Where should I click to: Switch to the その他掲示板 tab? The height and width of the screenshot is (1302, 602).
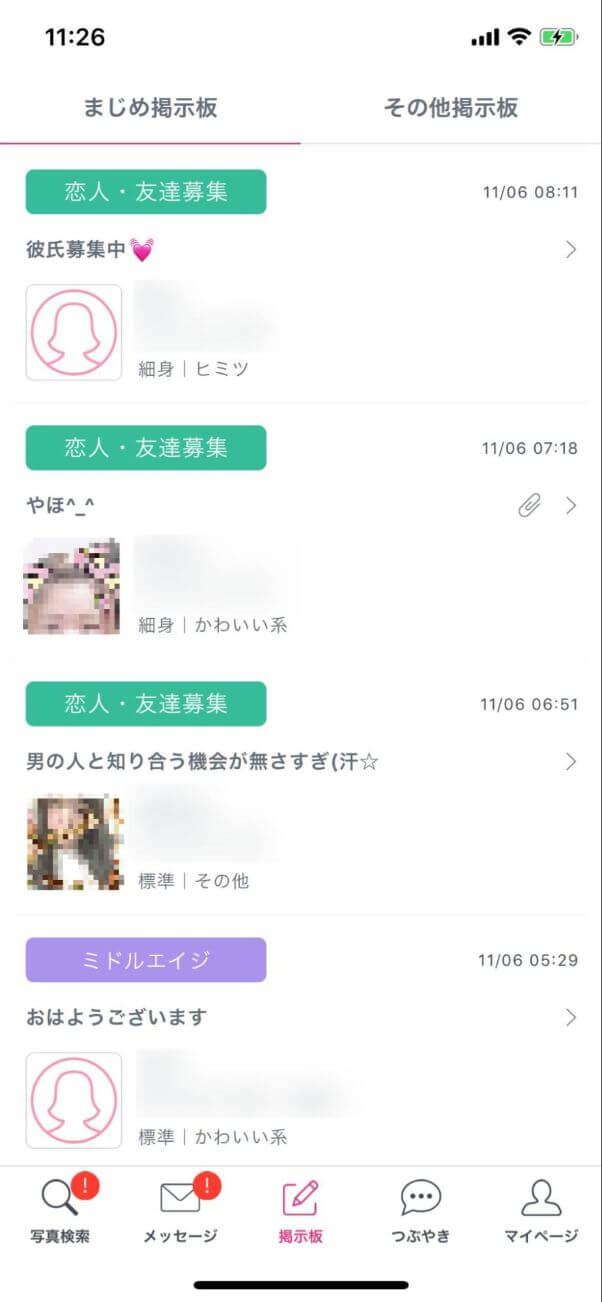[451, 108]
